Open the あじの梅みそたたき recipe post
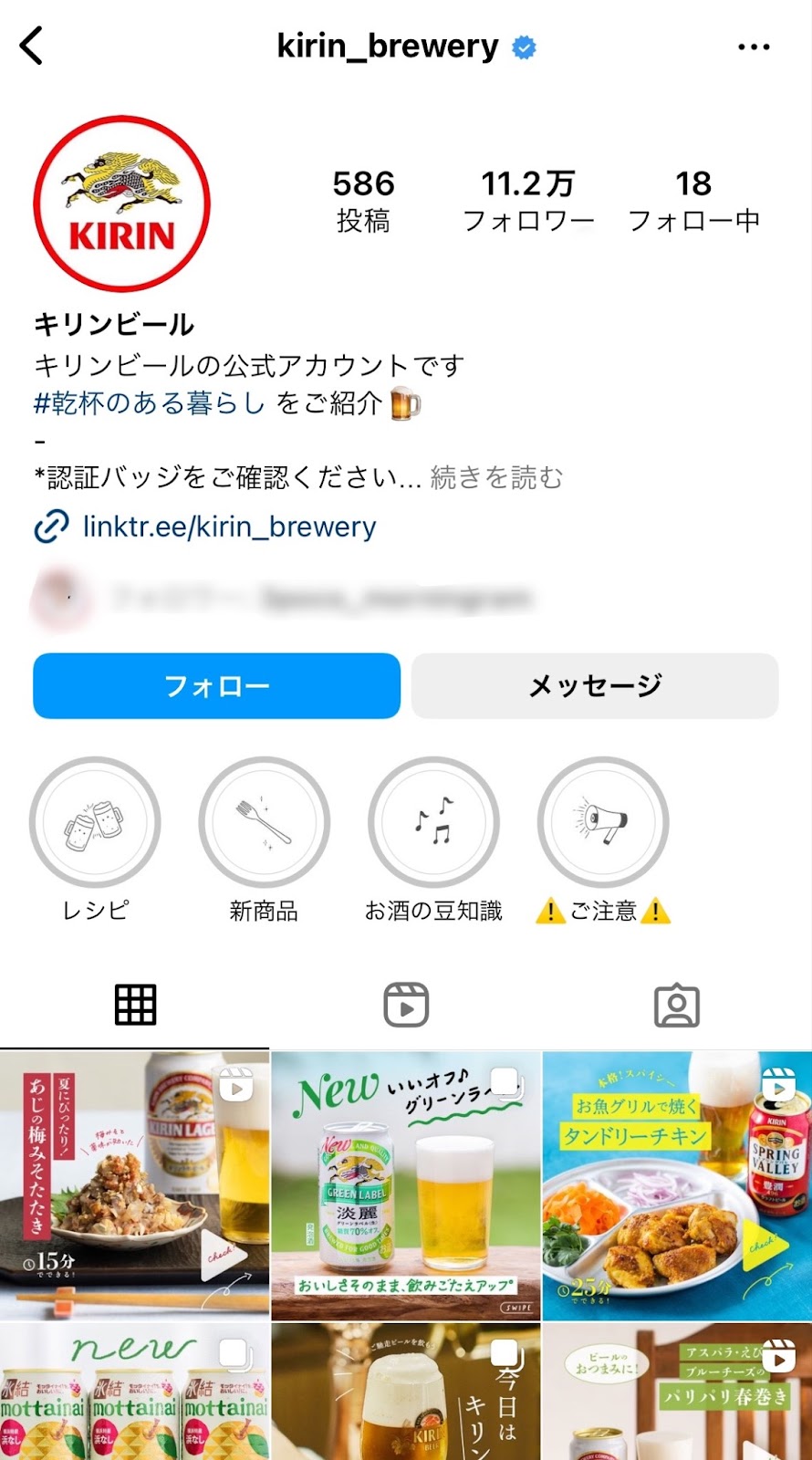The image size is (812, 1460). click(x=135, y=1186)
